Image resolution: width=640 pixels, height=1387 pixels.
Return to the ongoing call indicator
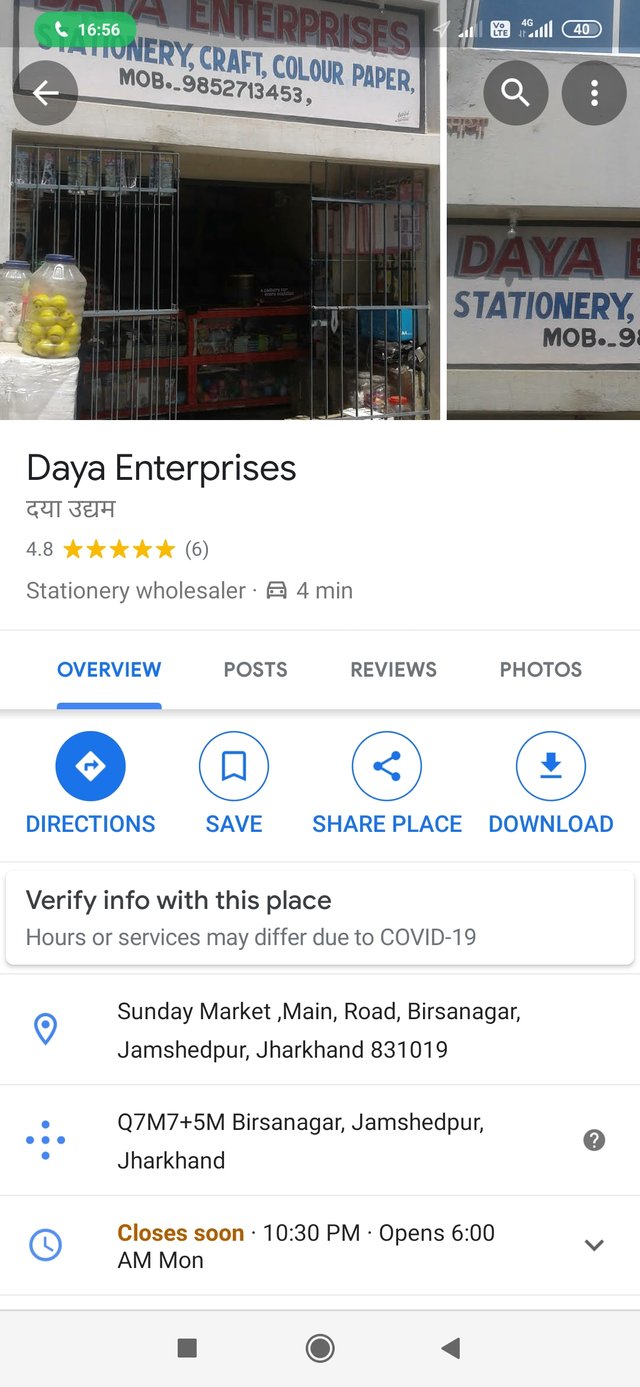coord(85,30)
